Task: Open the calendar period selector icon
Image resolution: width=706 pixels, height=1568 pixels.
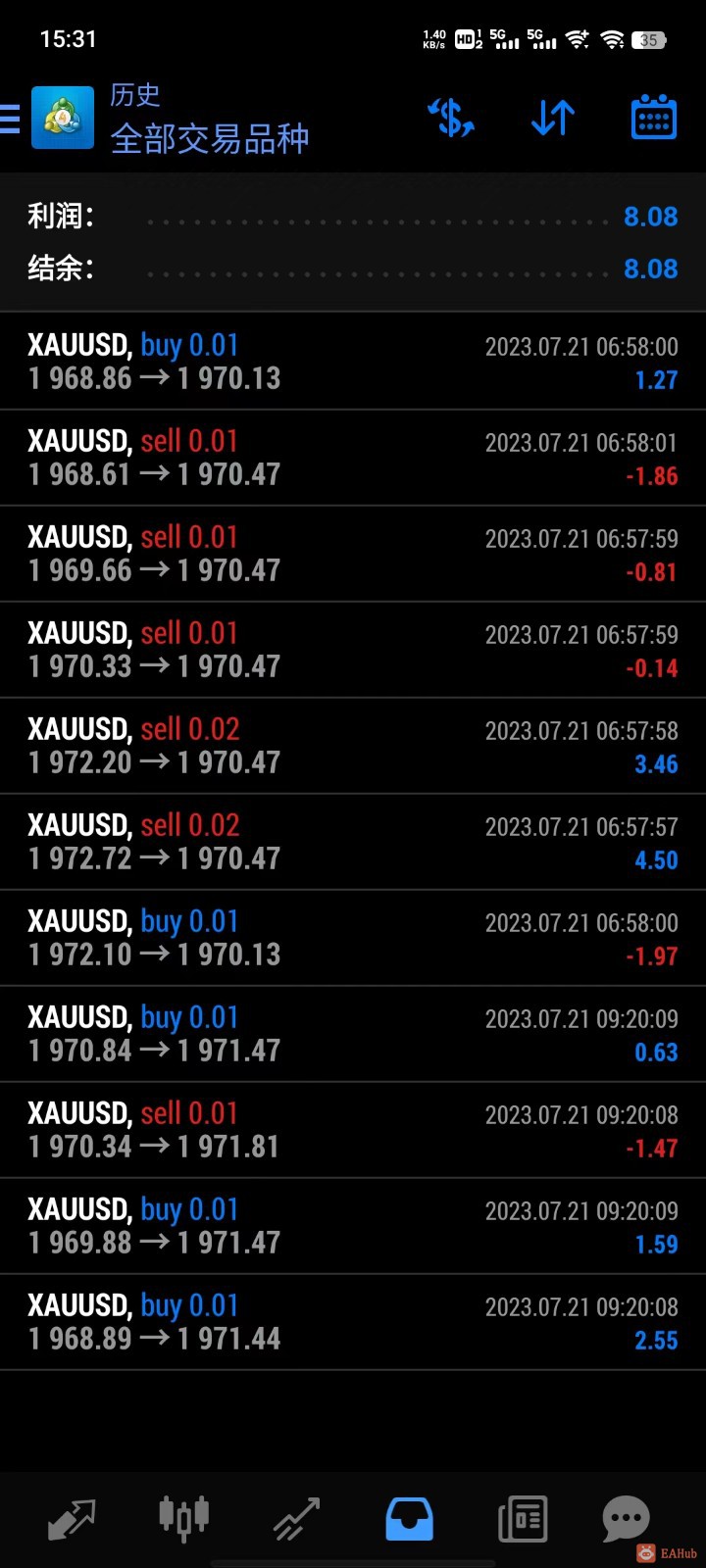Action: pos(652,116)
